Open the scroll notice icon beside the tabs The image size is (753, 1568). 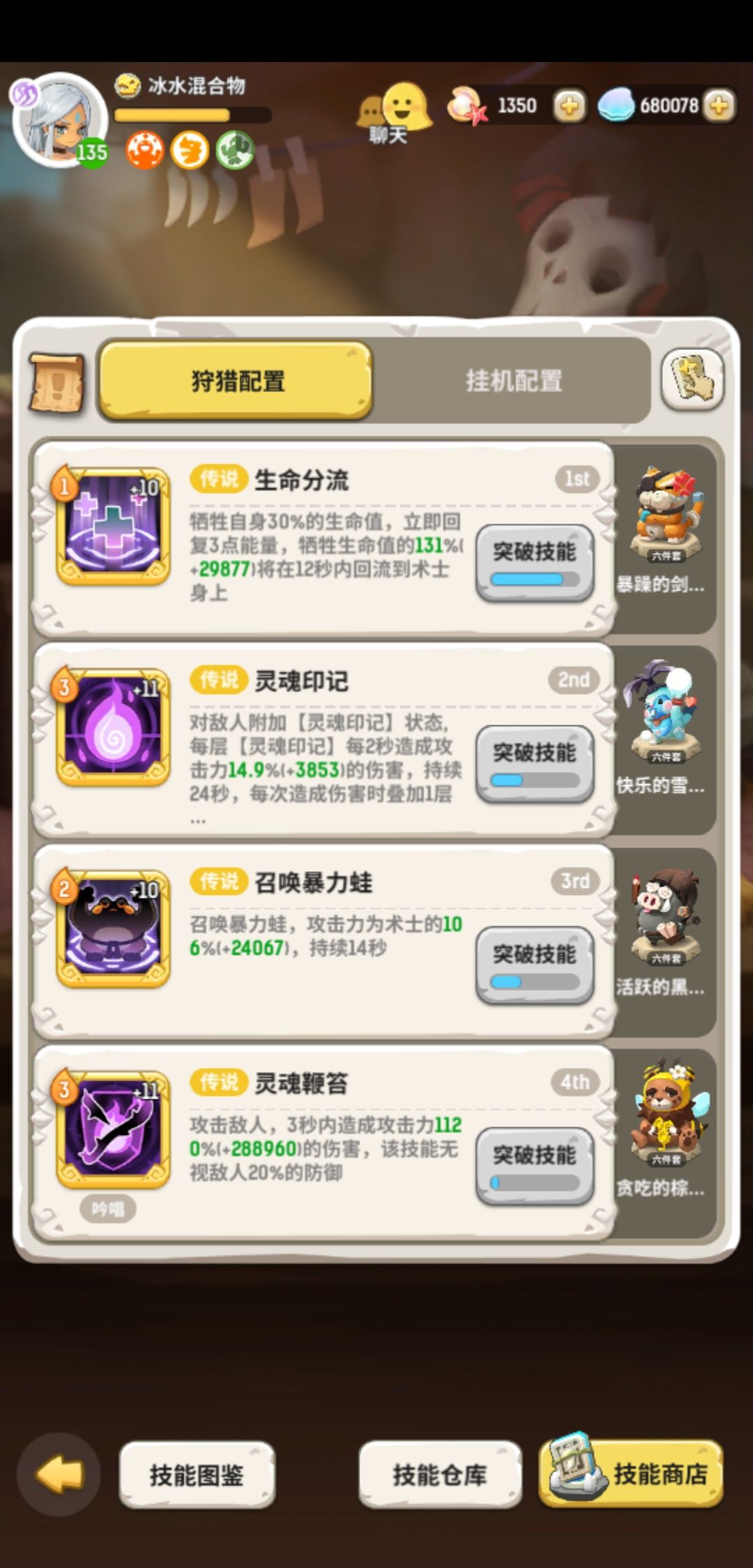point(56,382)
